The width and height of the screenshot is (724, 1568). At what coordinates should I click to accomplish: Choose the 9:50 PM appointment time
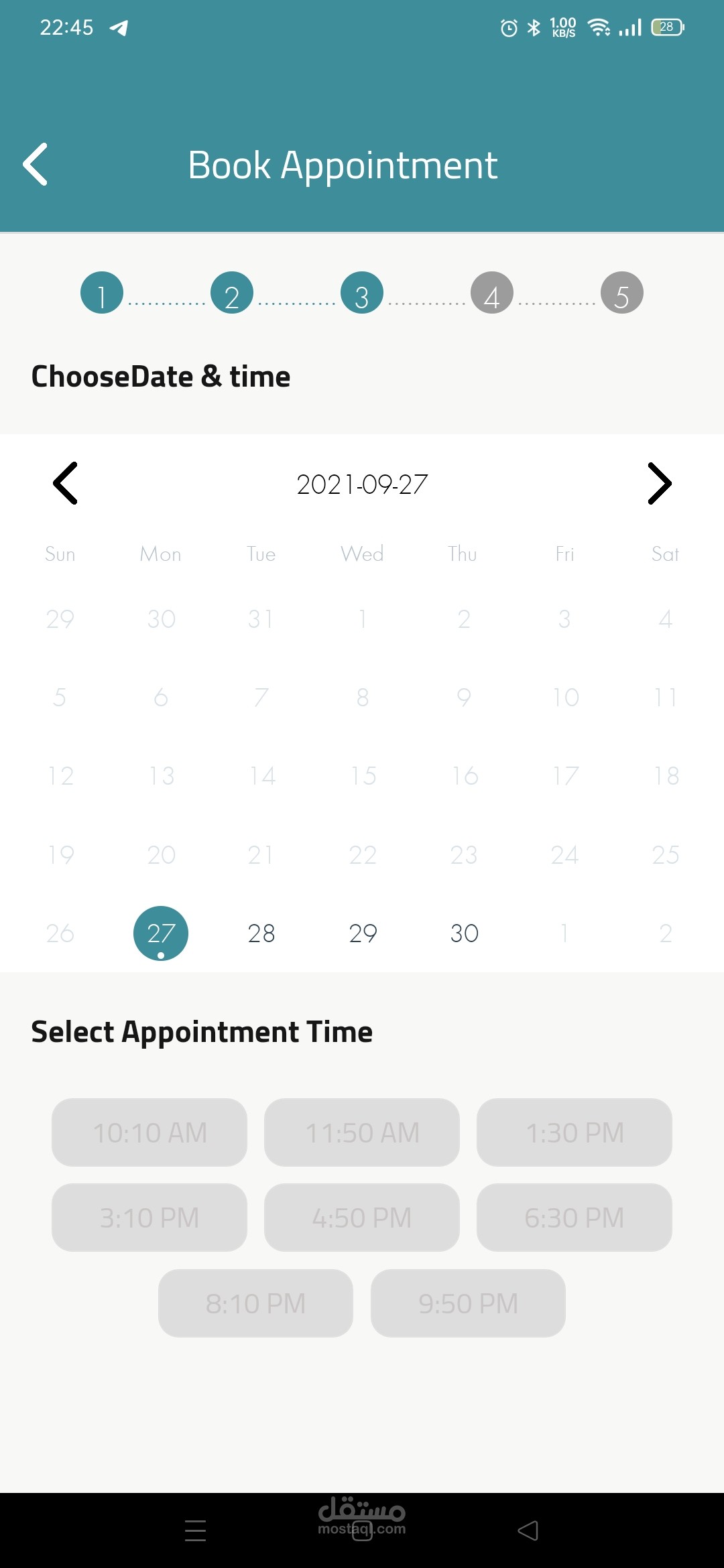coord(468,1303)
